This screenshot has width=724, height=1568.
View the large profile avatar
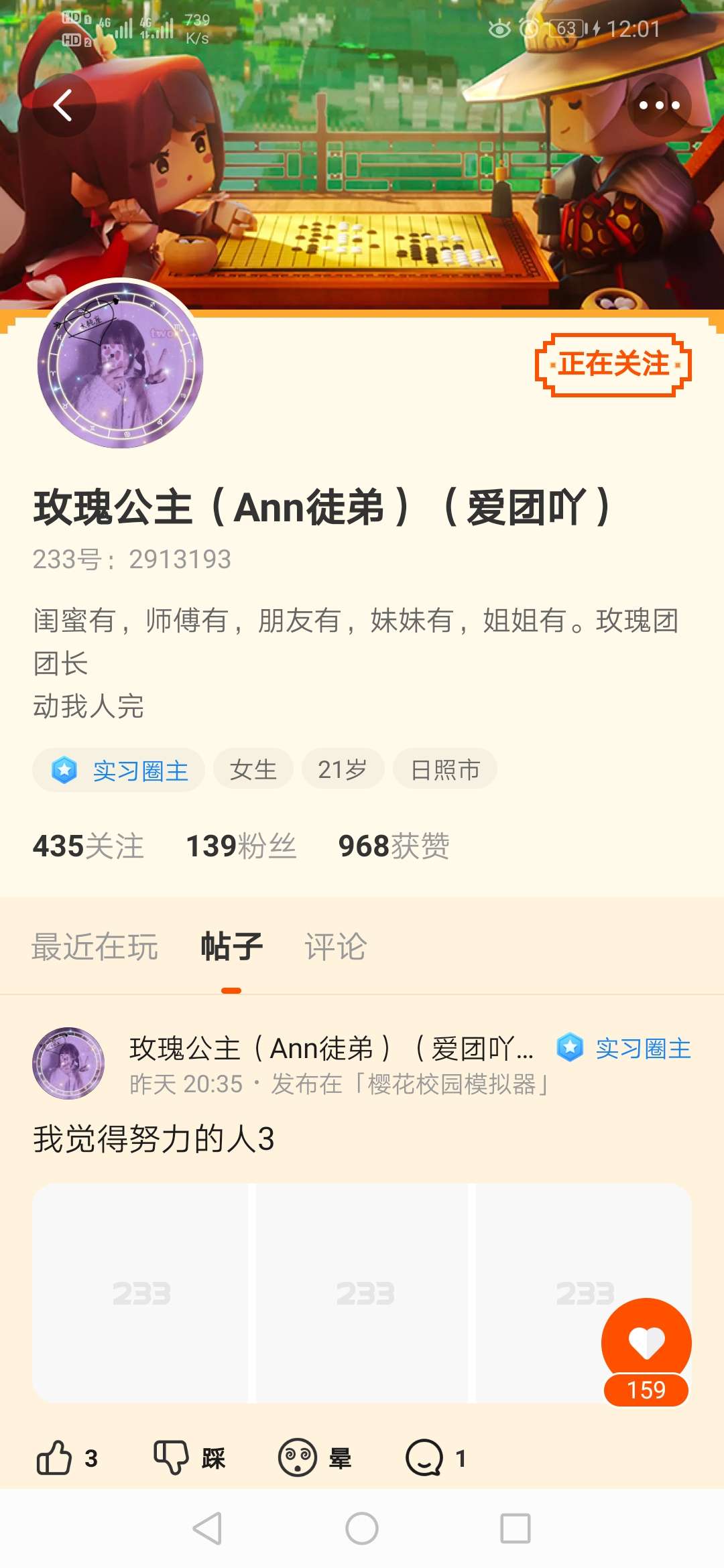120,365
